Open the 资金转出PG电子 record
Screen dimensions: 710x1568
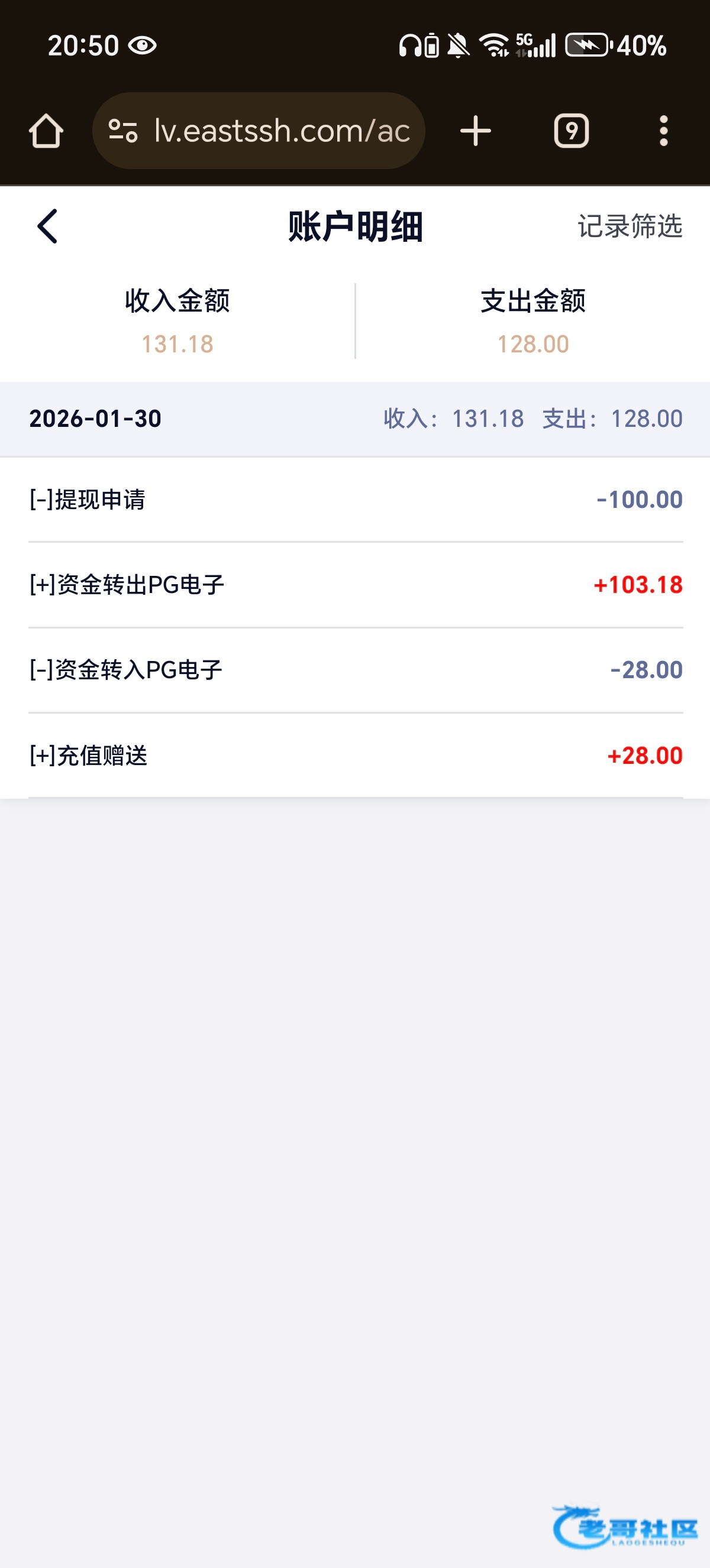355,585
